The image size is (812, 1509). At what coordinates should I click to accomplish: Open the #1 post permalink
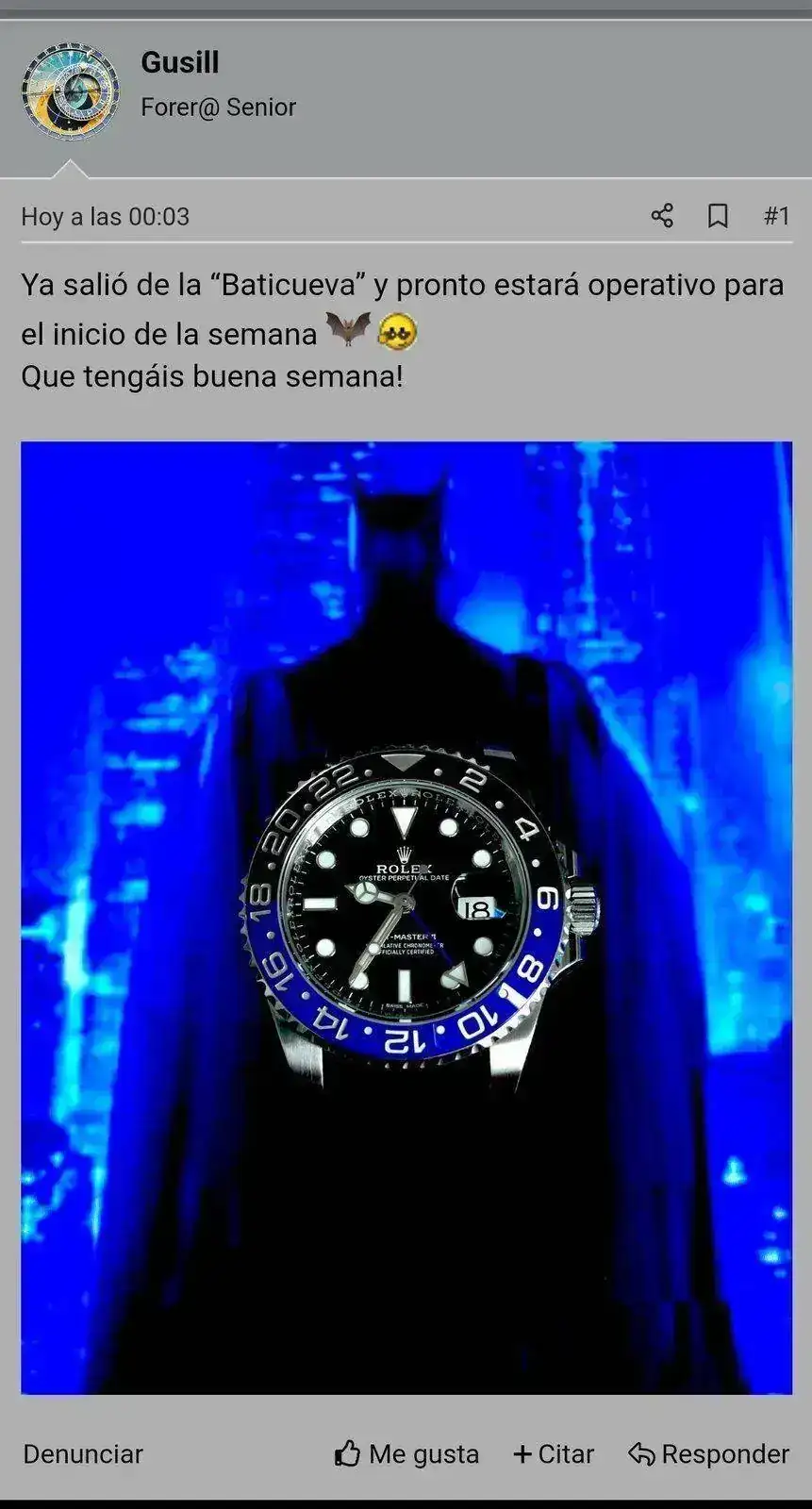tap(775, 216)
